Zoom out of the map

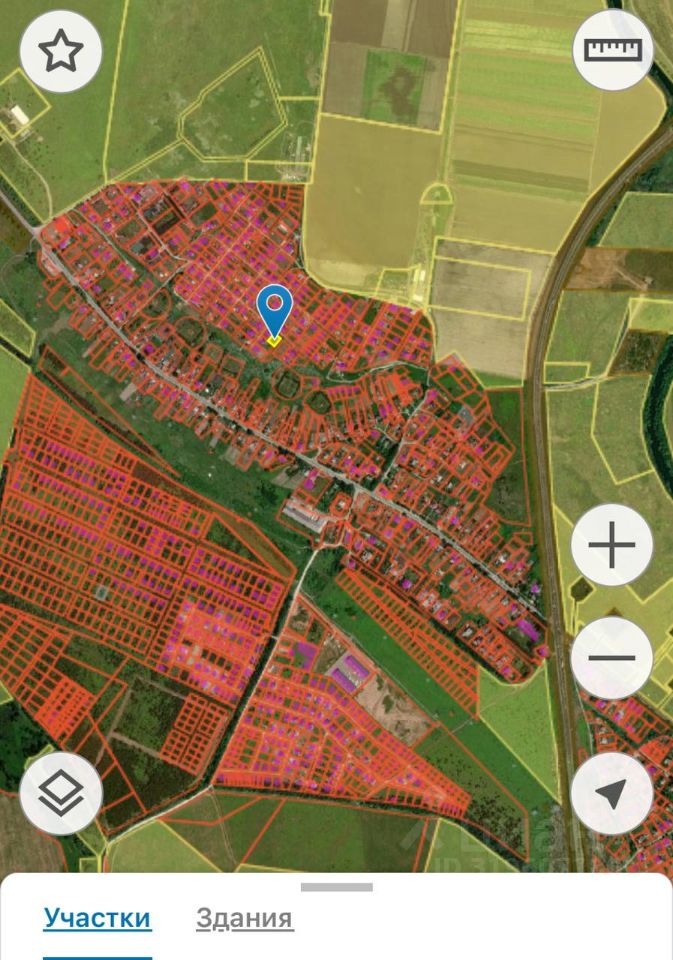pos(612,658)
